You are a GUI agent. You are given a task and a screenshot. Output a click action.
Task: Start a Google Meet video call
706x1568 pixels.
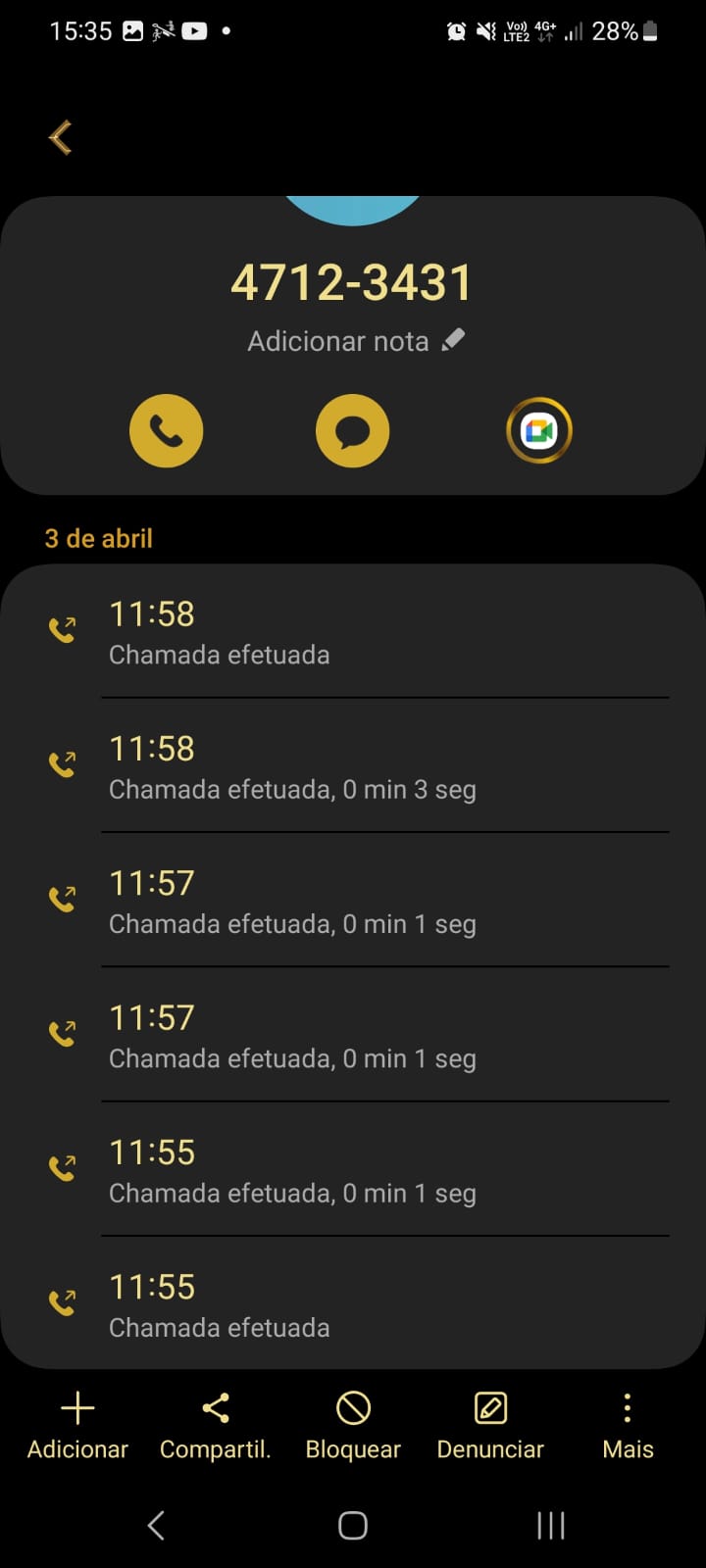[538, 430]
